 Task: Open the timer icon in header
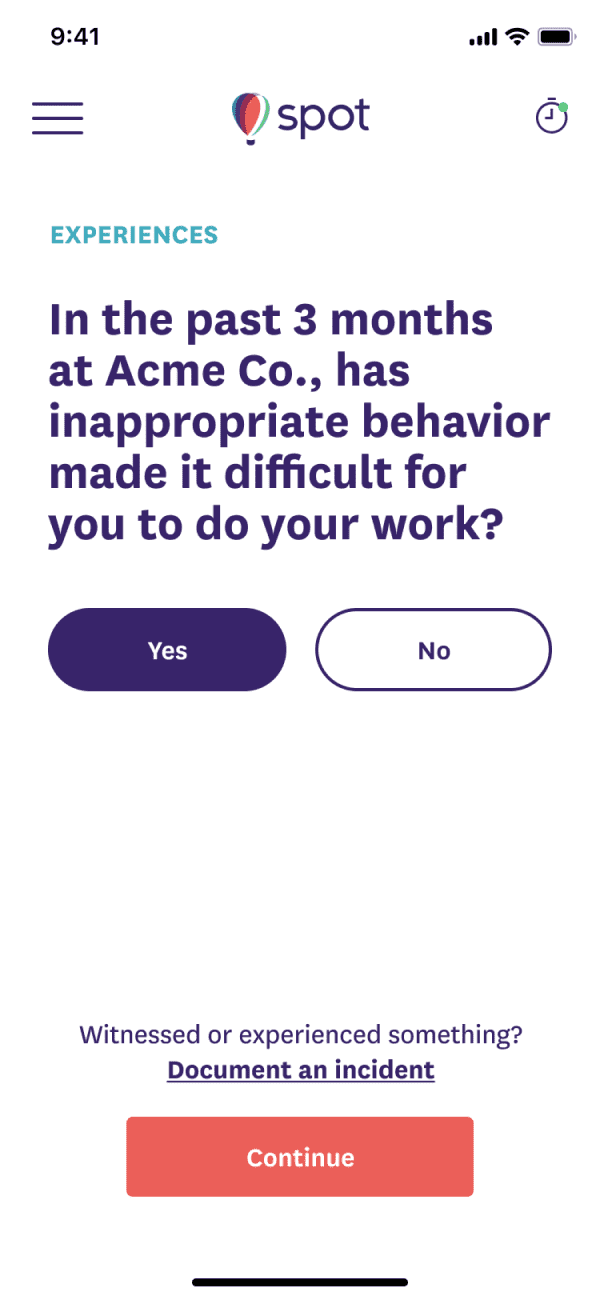click(551, 117)
